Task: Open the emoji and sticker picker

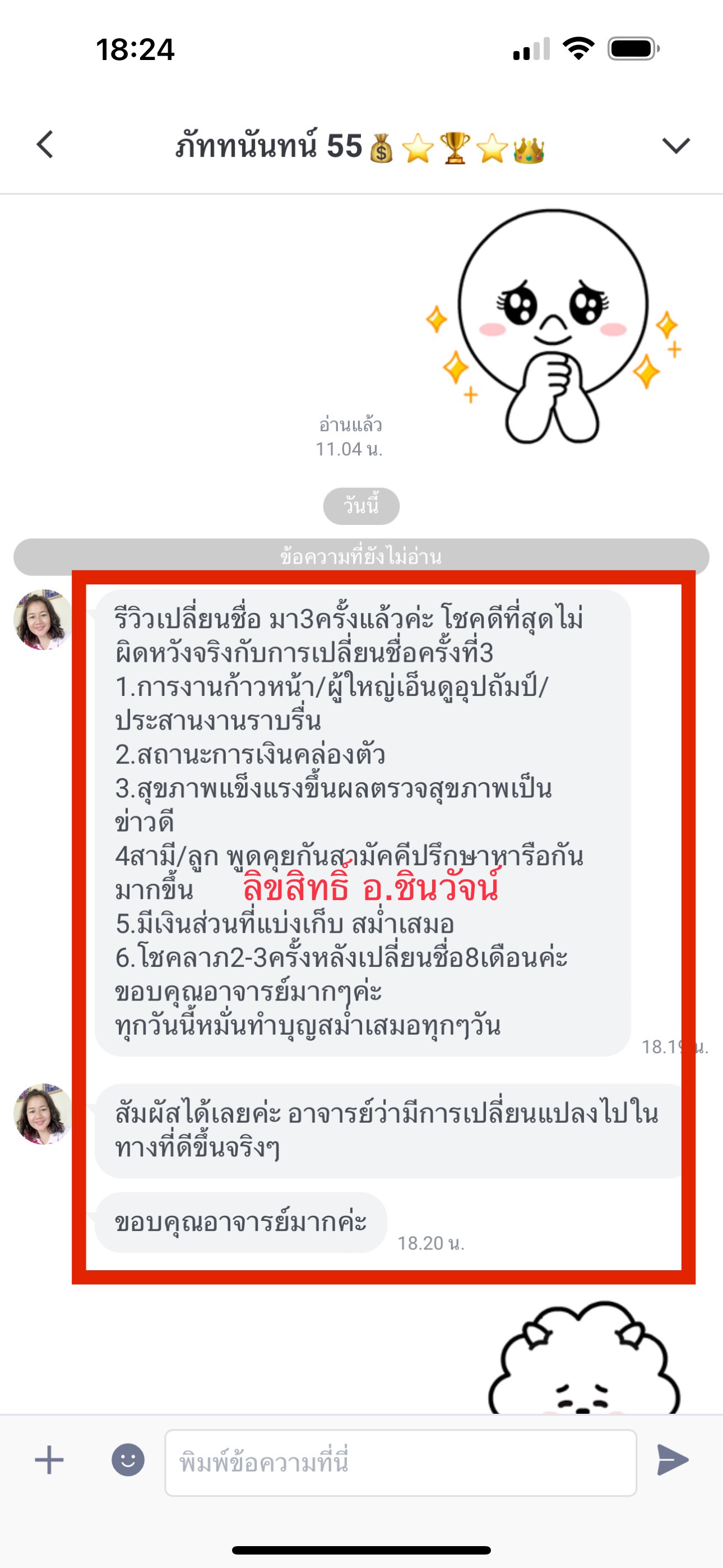Action: pyautogui.click(x=128, y=1460)
